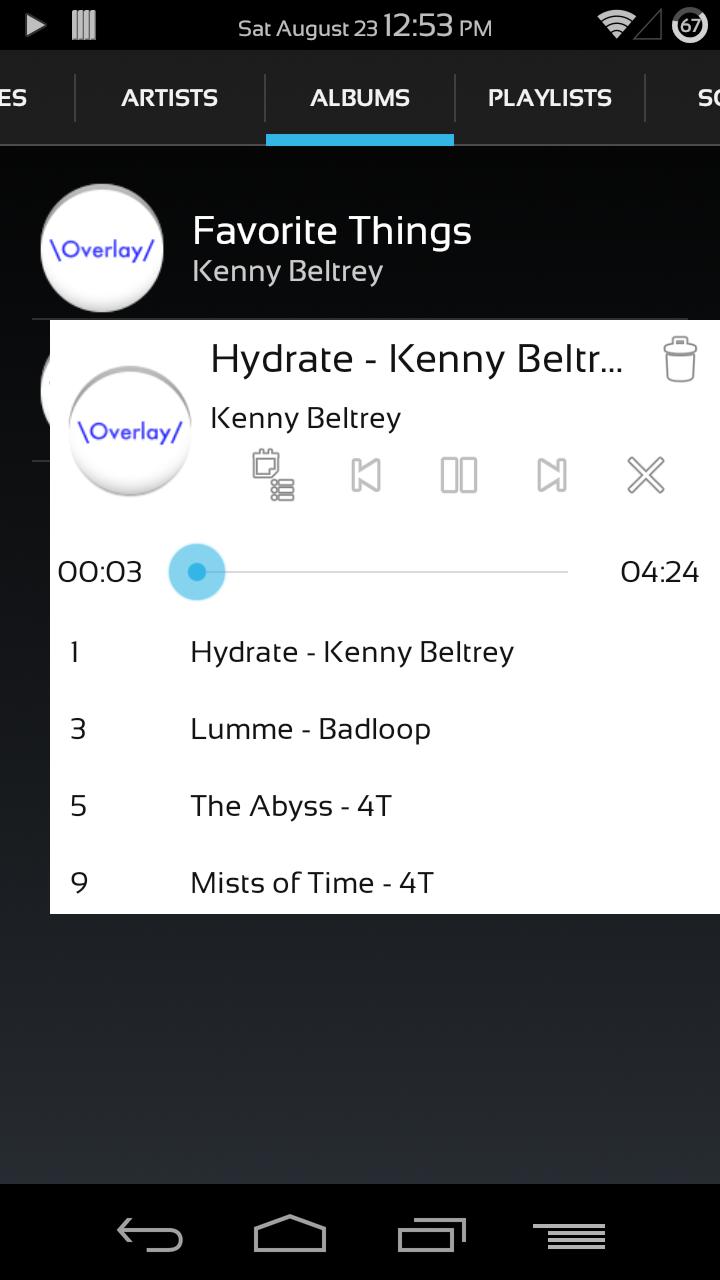Switch to the PLAYLISTS tab
The image size is (720, 1280).
tap(549, 97)
